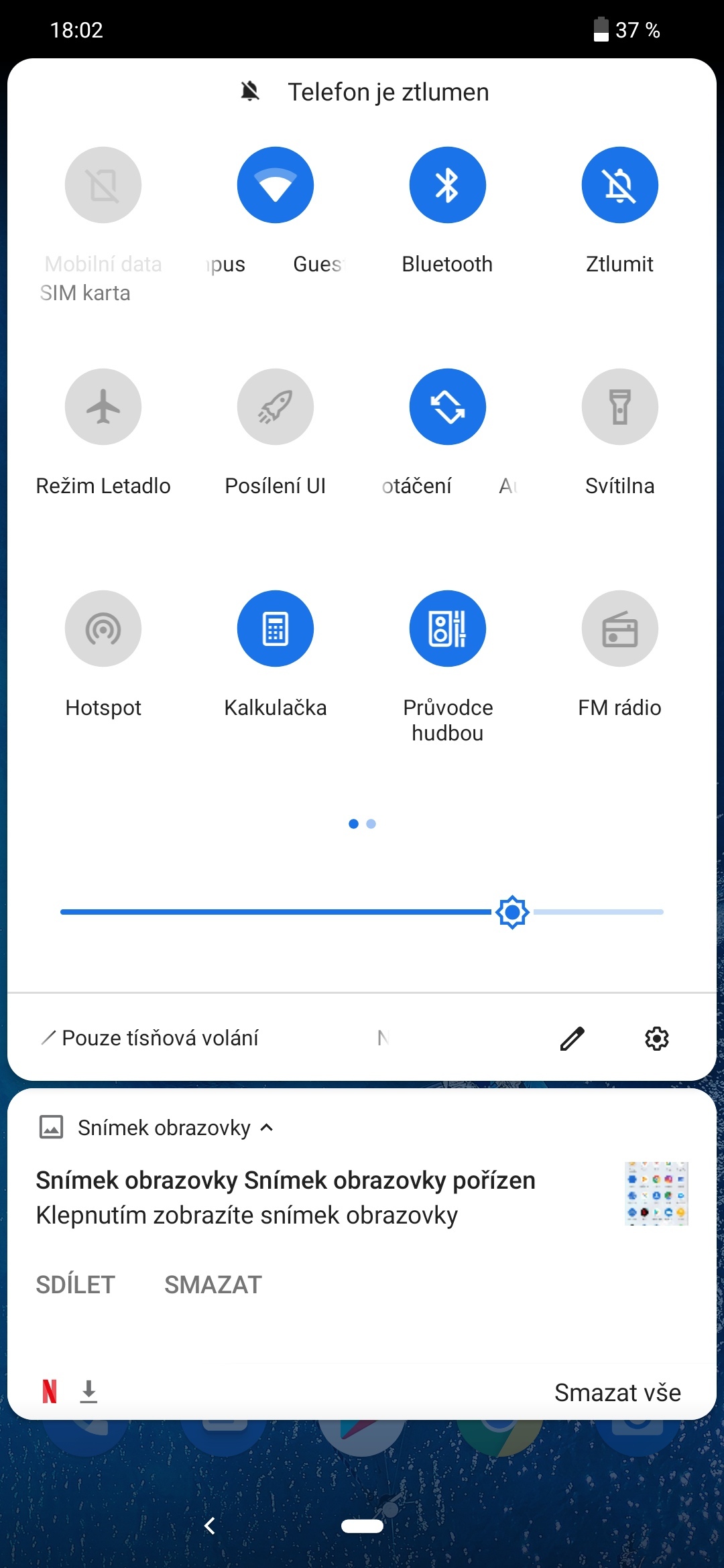This screenshot has height=1568, width=724.
Task: Tap the Posílení UI rocket icon
Action: point(275,407)
